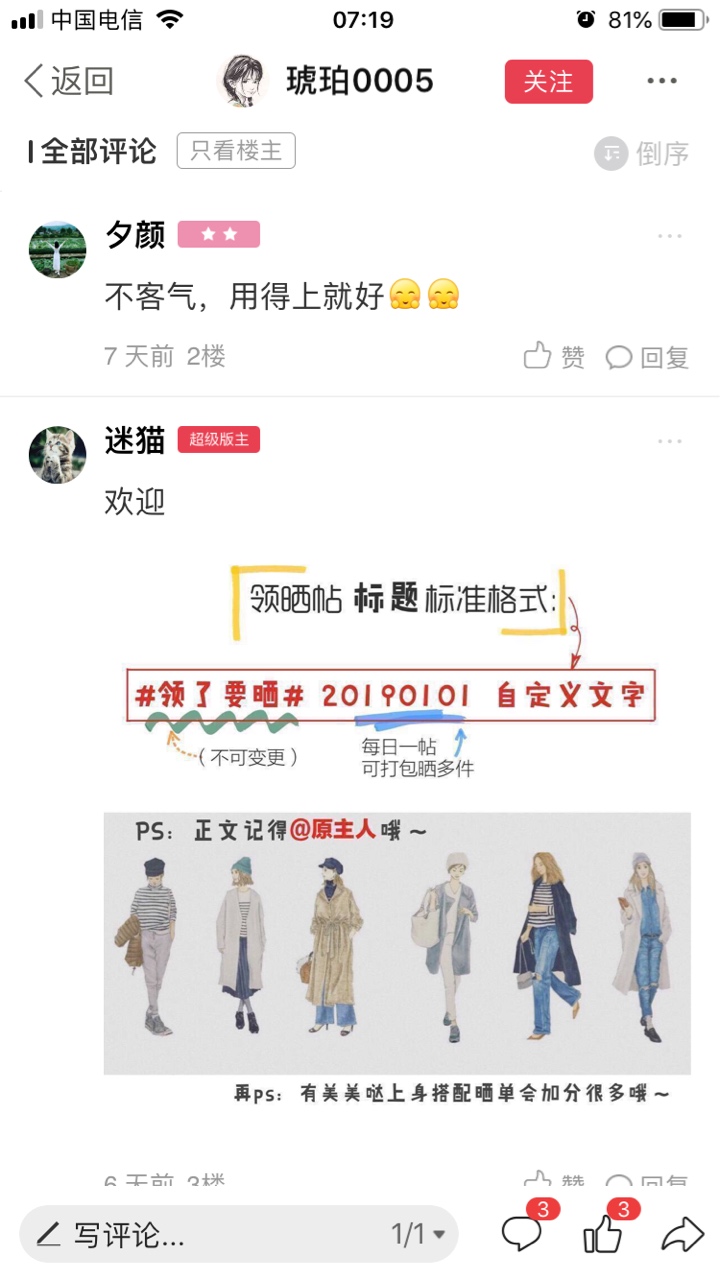
Task: Open the top-right overflow menu
Action: [x=662, y=81]
